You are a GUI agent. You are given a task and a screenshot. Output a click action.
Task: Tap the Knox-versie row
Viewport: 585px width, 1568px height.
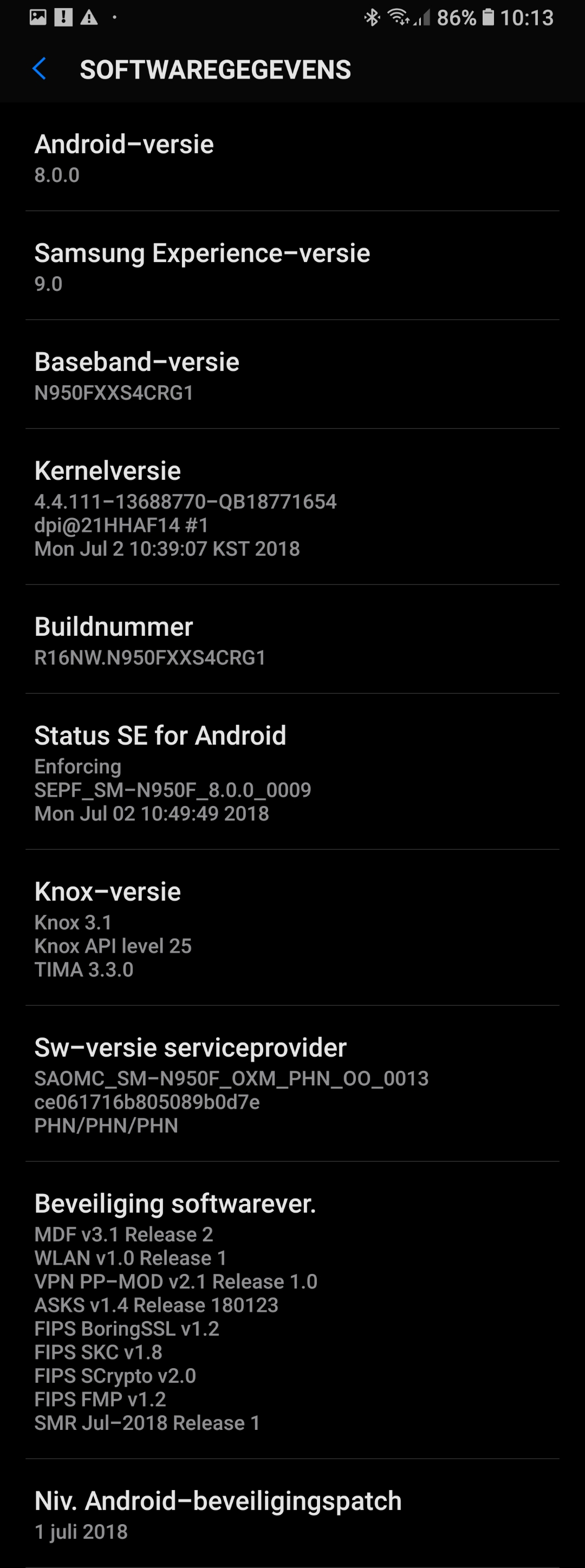pyautogui.click(x=292, y=928)
